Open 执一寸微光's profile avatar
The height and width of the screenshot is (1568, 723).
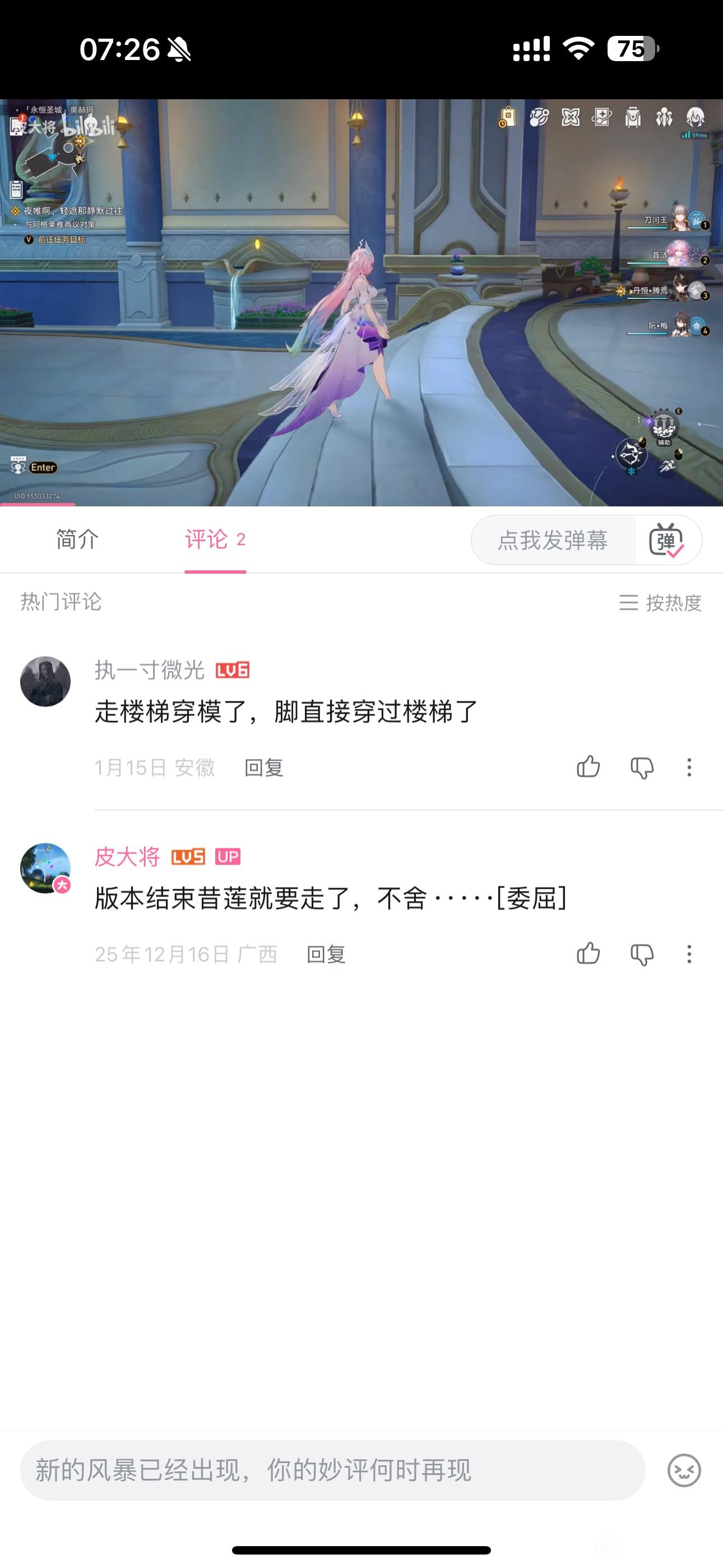pyautogui.click(x=45, y=681)
